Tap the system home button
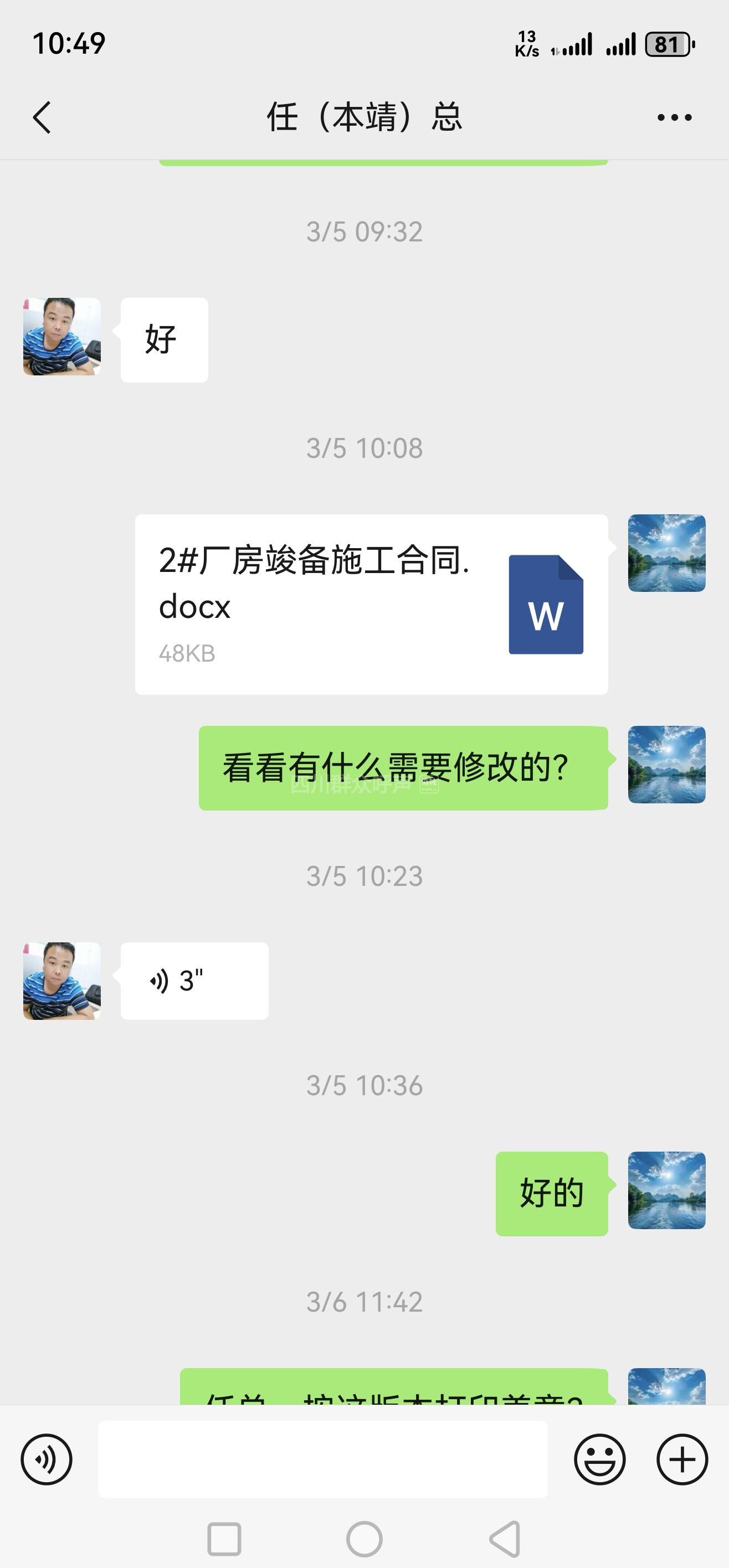Viewport: 729px width, 1568px height. [364, 1539]
